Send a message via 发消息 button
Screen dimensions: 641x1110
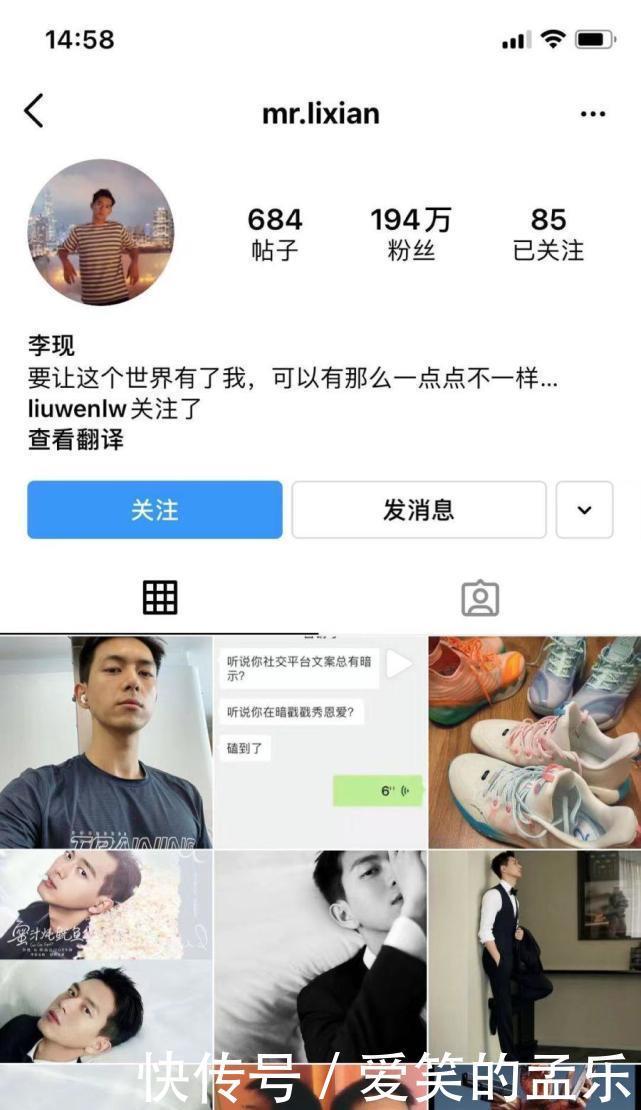point(418,510)
